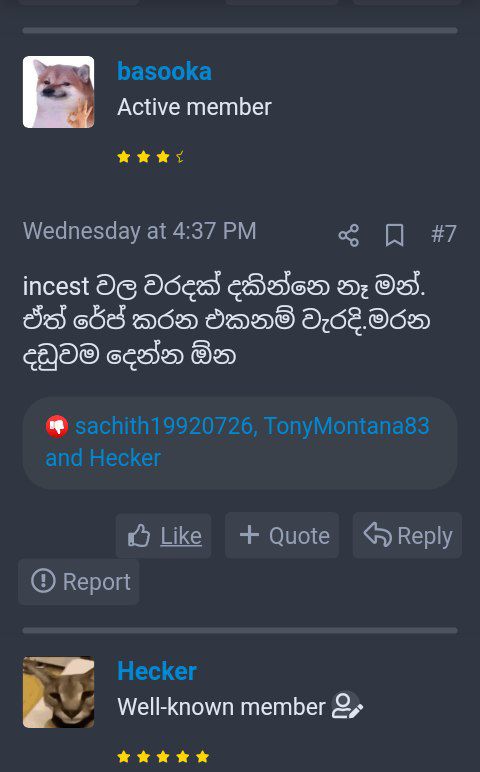The width and height of the screenshot is (480, 772).
Task: Share post #7
Action: [349, 235]
